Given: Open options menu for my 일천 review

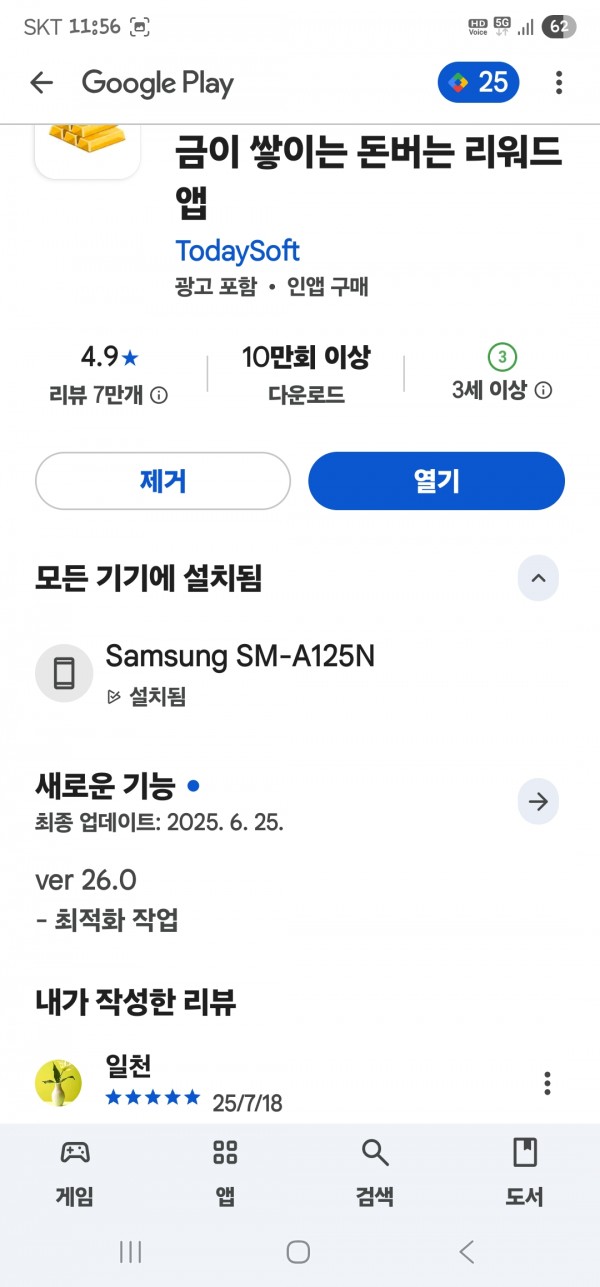Looking at the screenshot, I should click(x=547, y=1083).
